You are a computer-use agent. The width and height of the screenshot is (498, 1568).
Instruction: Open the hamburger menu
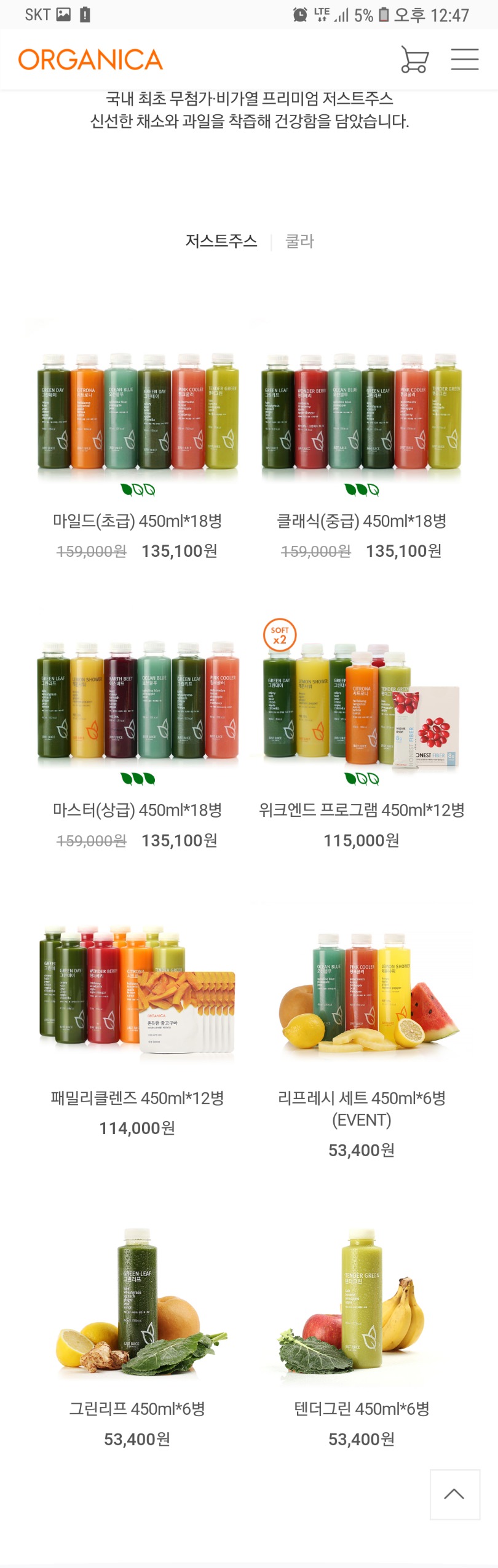pyautogui.click(x=464, y=60)
